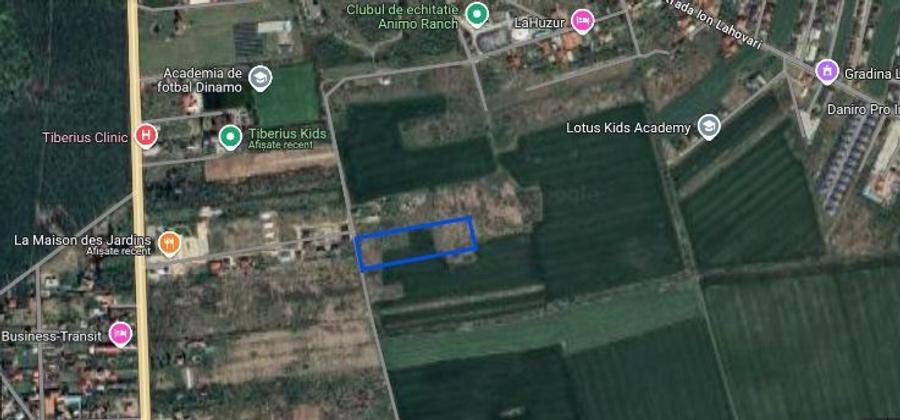Select the Tiberius Kids pin

[230, 135]
